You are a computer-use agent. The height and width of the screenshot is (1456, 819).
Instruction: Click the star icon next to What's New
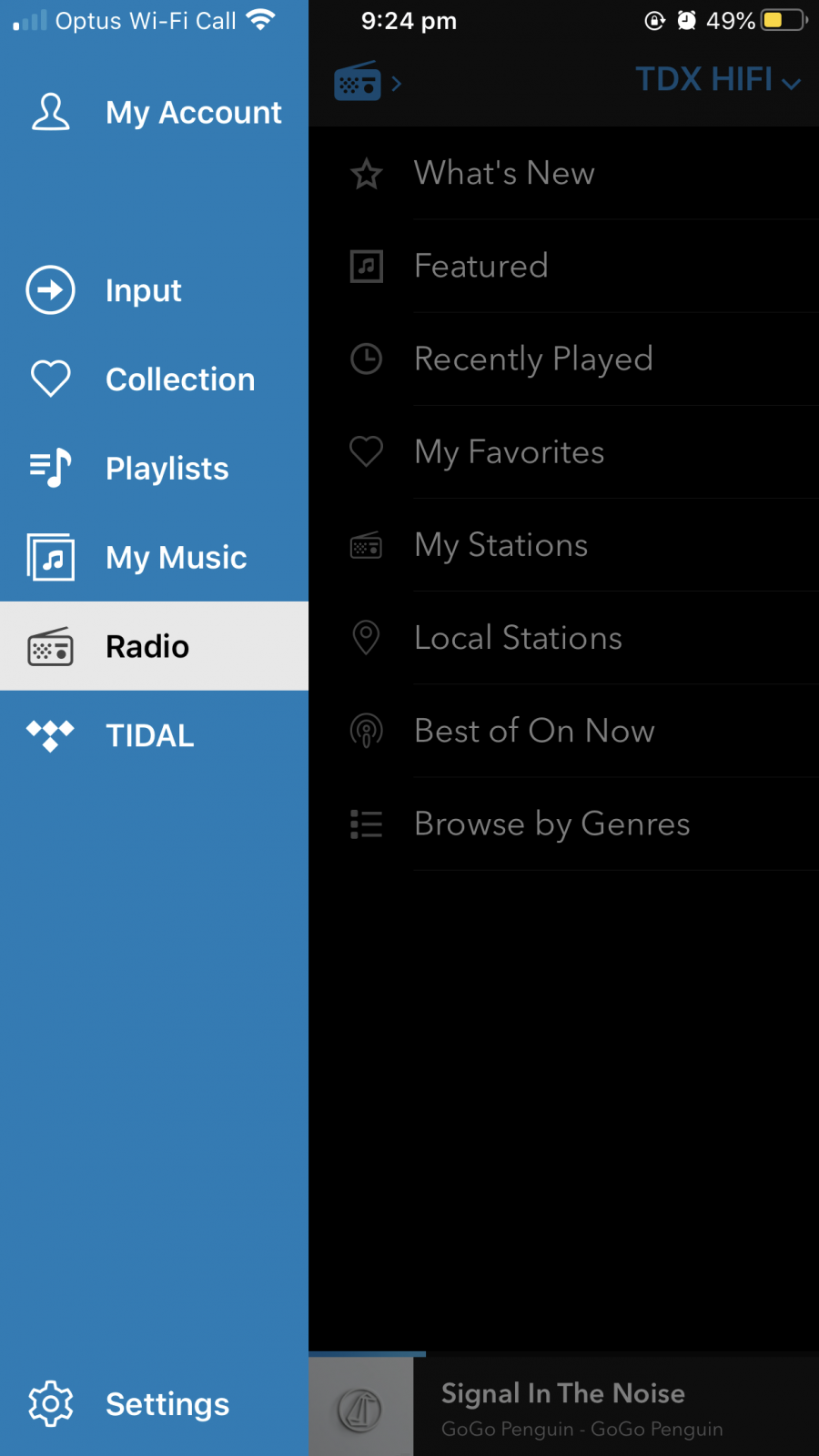pyautogui.click(x=366, y=174)
